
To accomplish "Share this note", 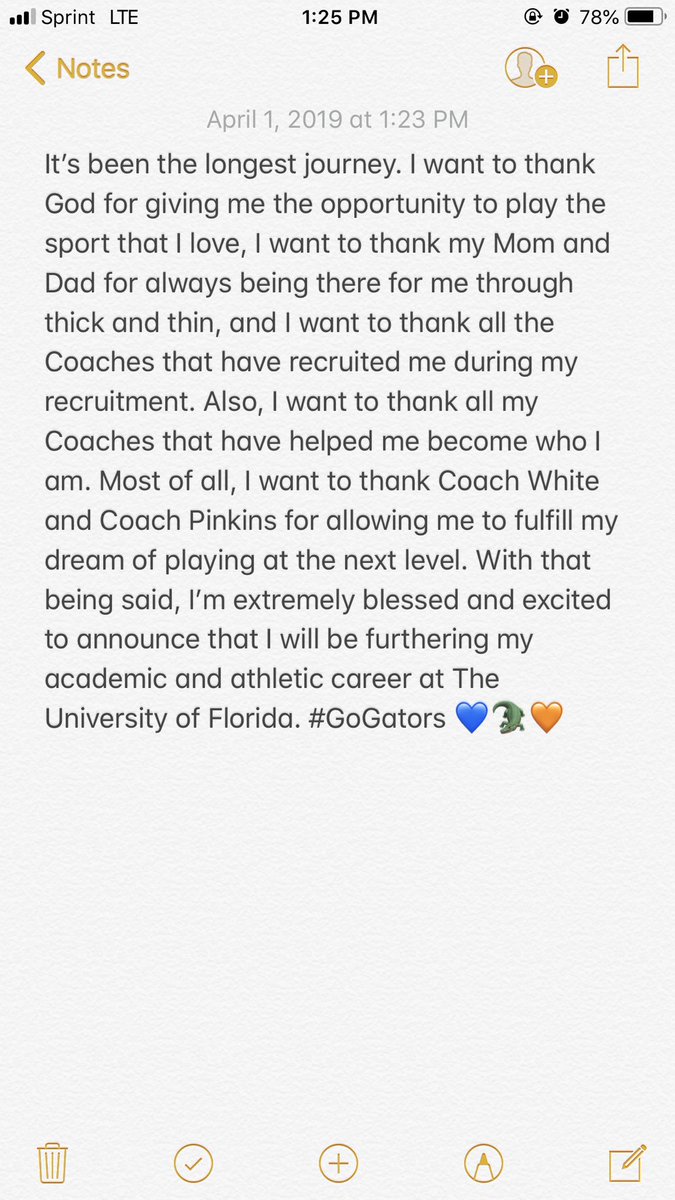I will (x=622, y=67).
